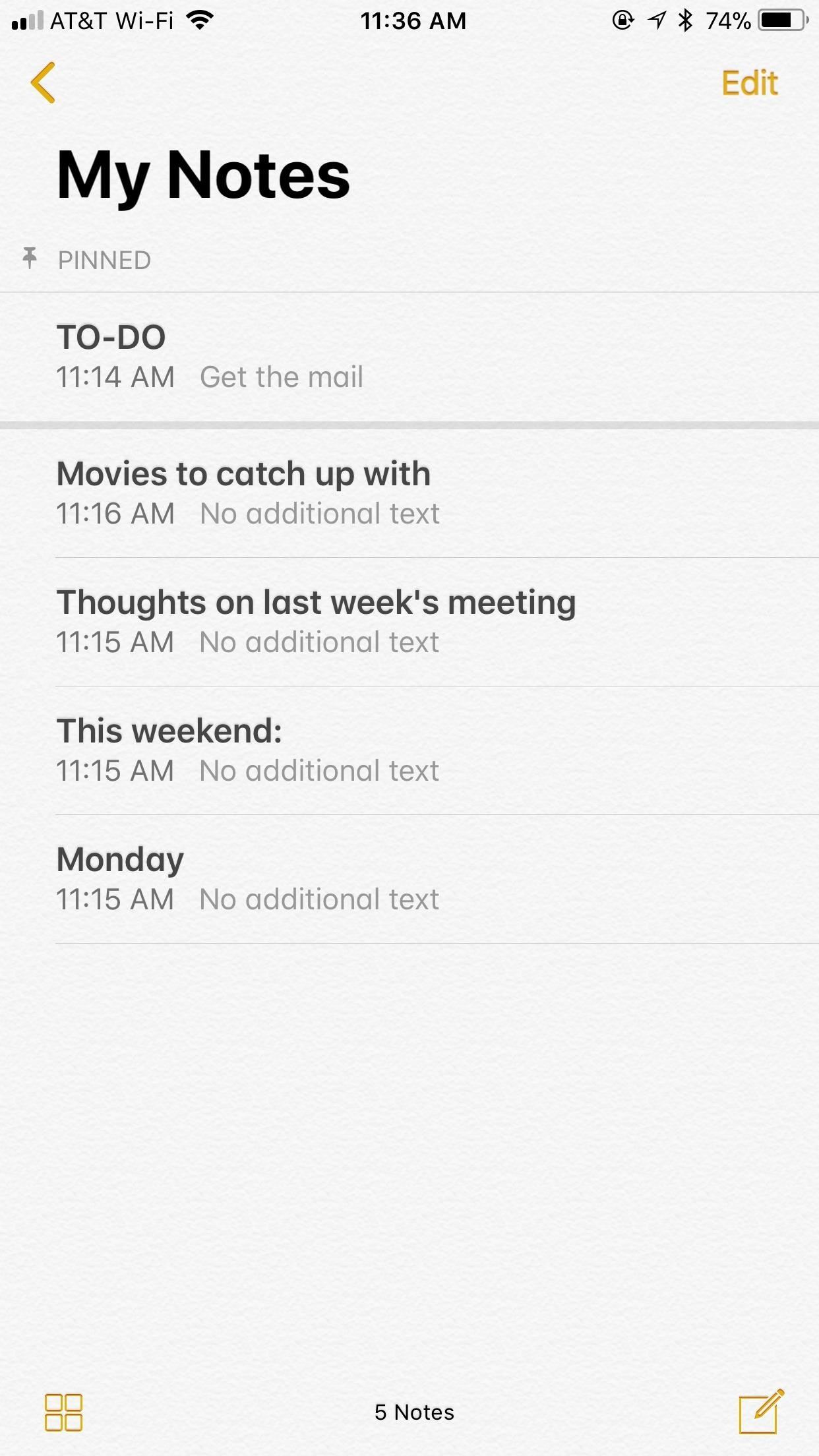Tap the 5 Notes count label
Viewport: 819px width, 1456px height.
coord(413,1411)
